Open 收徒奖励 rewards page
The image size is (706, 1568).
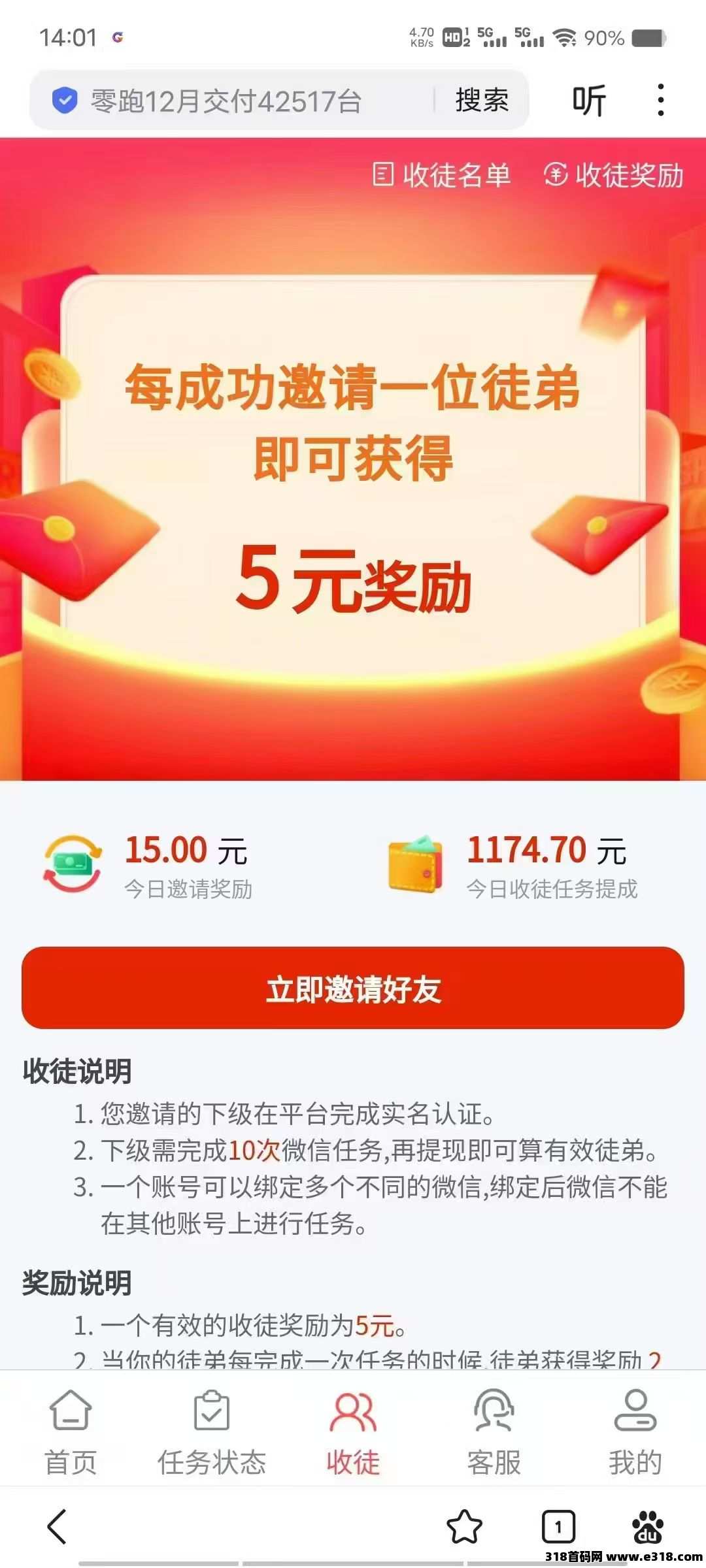coord(614,175)
